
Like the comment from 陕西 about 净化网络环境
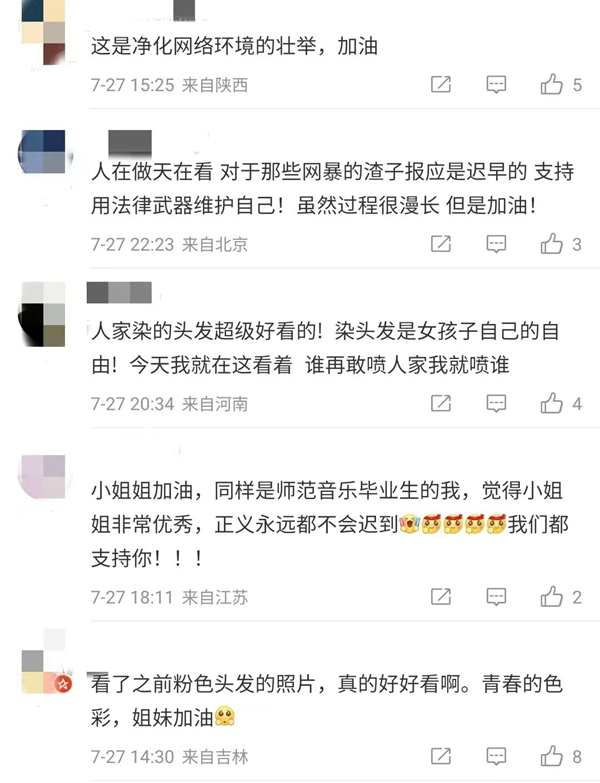[x=551, y=86]
